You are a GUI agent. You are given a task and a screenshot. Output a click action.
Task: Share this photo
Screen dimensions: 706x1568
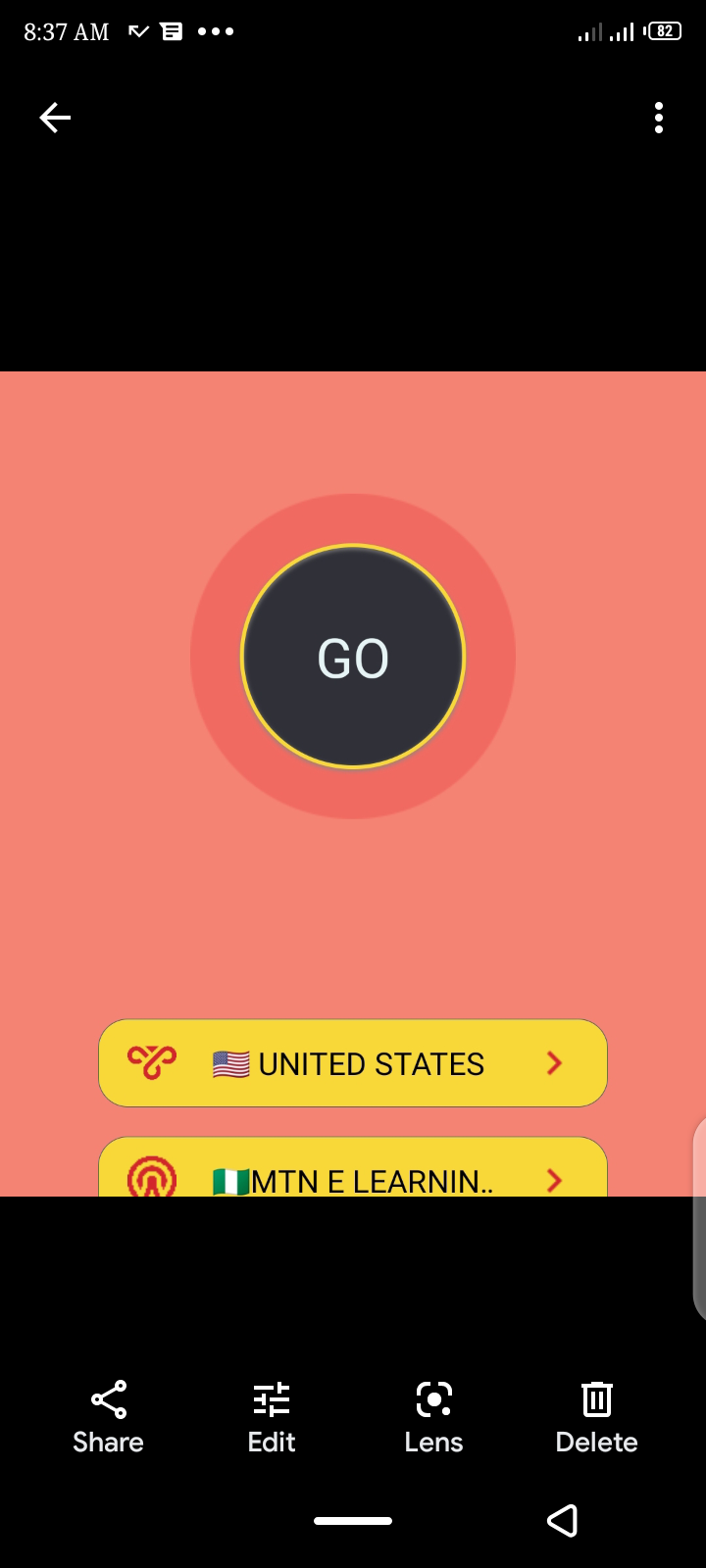click(x=108, y=1417)
